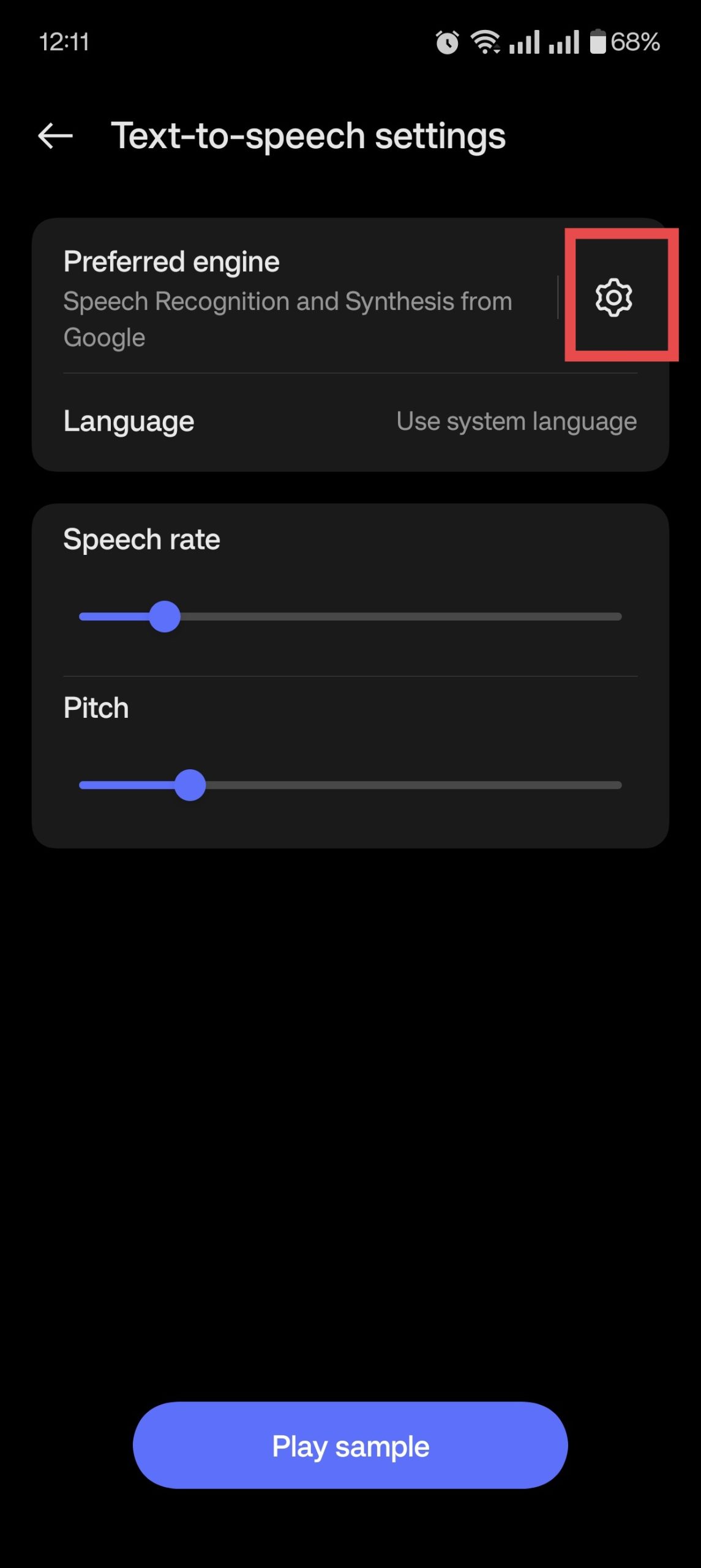This screenshot has height=1568, width=701.
Task: Open the Language option
Action: point(350,421)
